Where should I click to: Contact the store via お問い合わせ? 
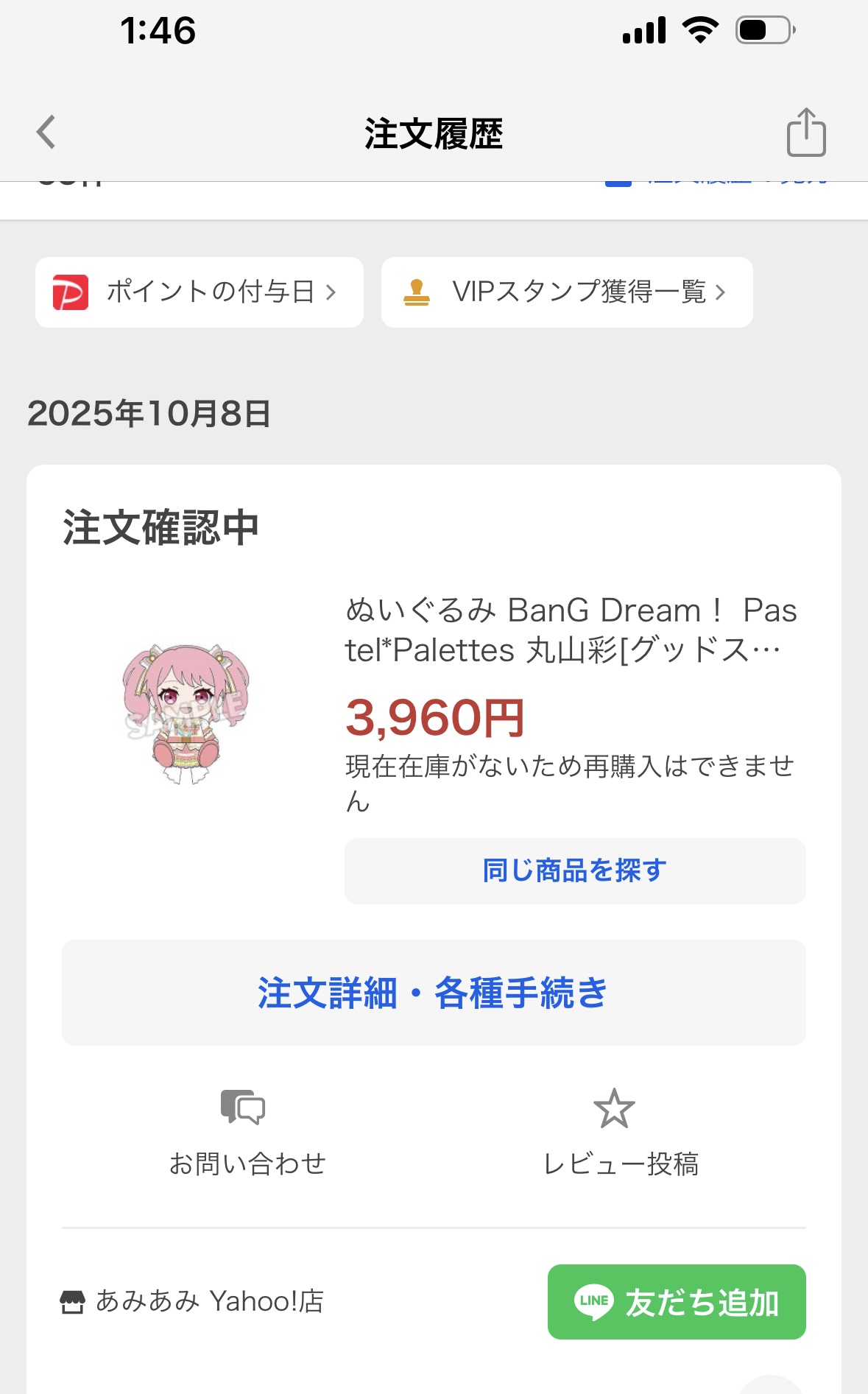247,1132
